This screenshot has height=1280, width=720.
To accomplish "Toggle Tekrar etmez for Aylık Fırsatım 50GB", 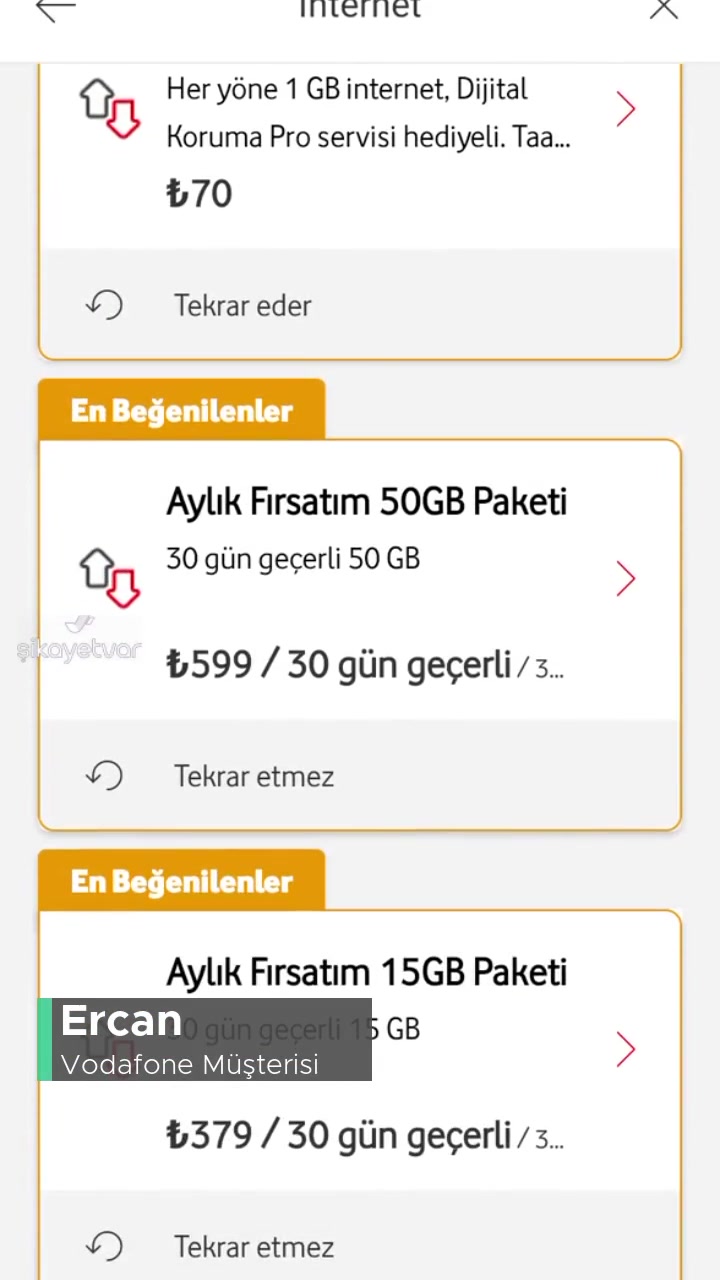I will click(x=254, y=775).
